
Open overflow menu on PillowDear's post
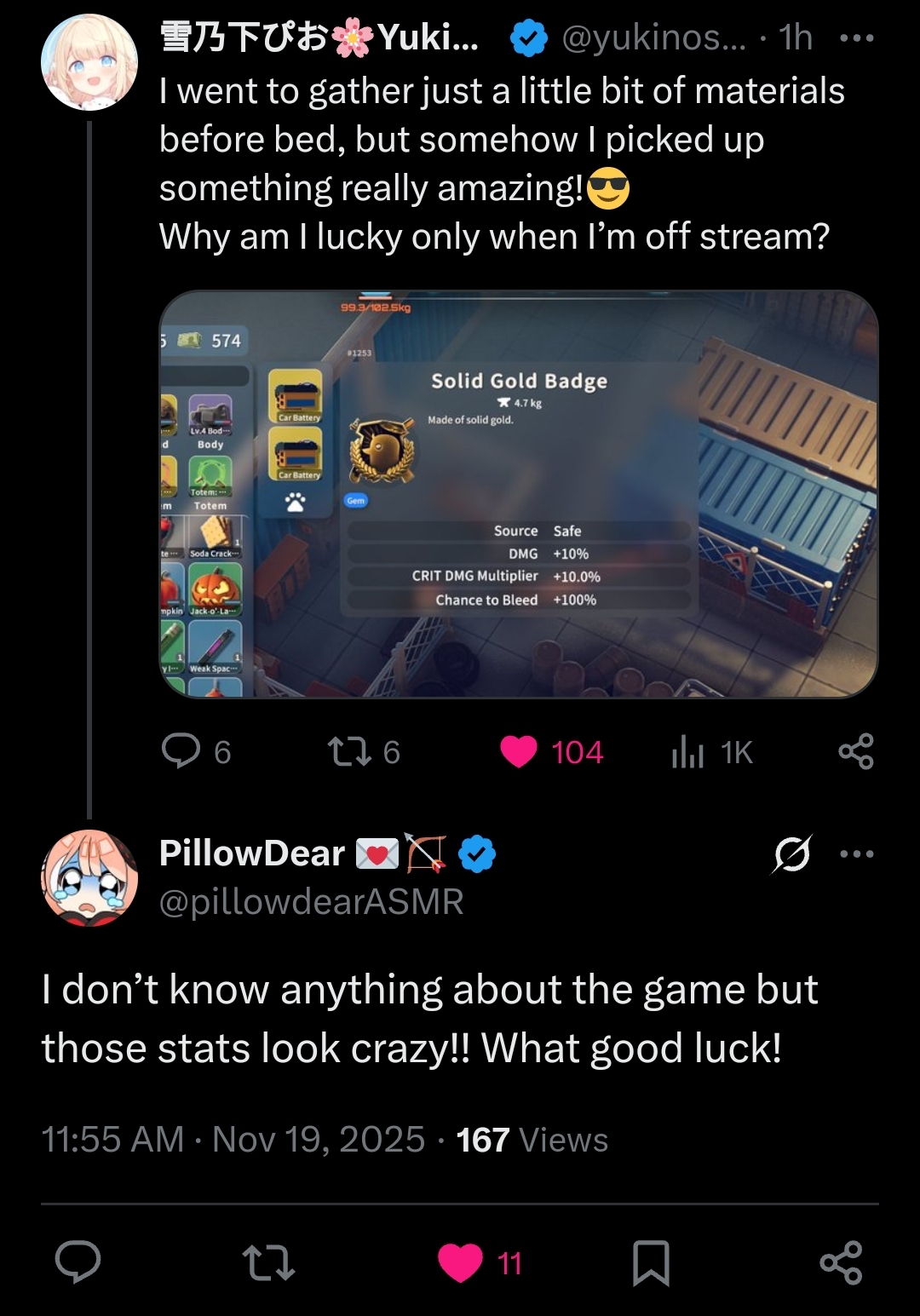pyautogui.click(x=856, y=853)
